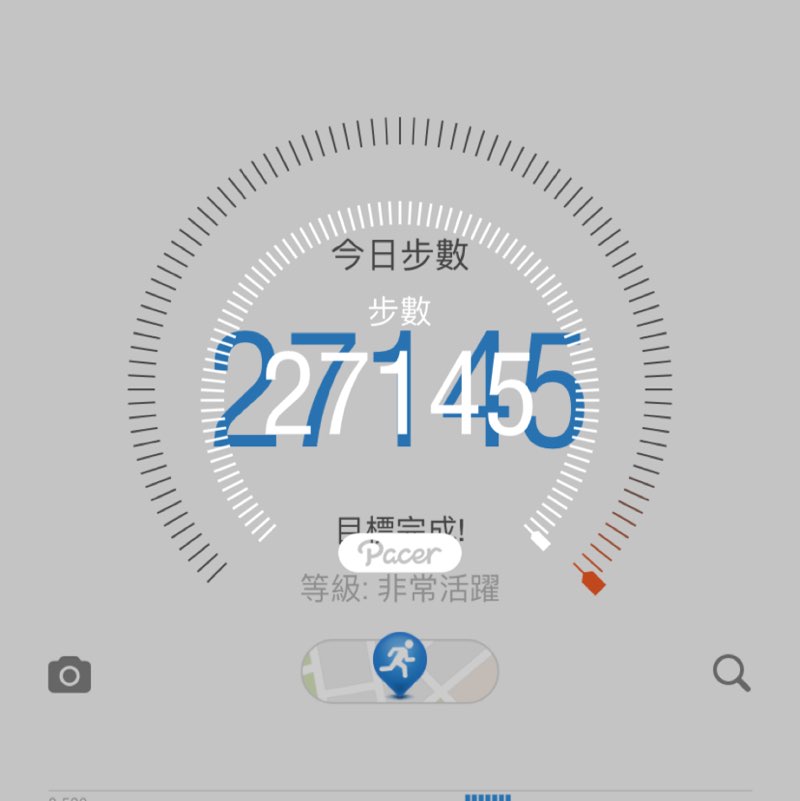Open the 等級: 非常活躍 level details
Viewport: 800px width, 801px height.
click(x=399, y=590)
